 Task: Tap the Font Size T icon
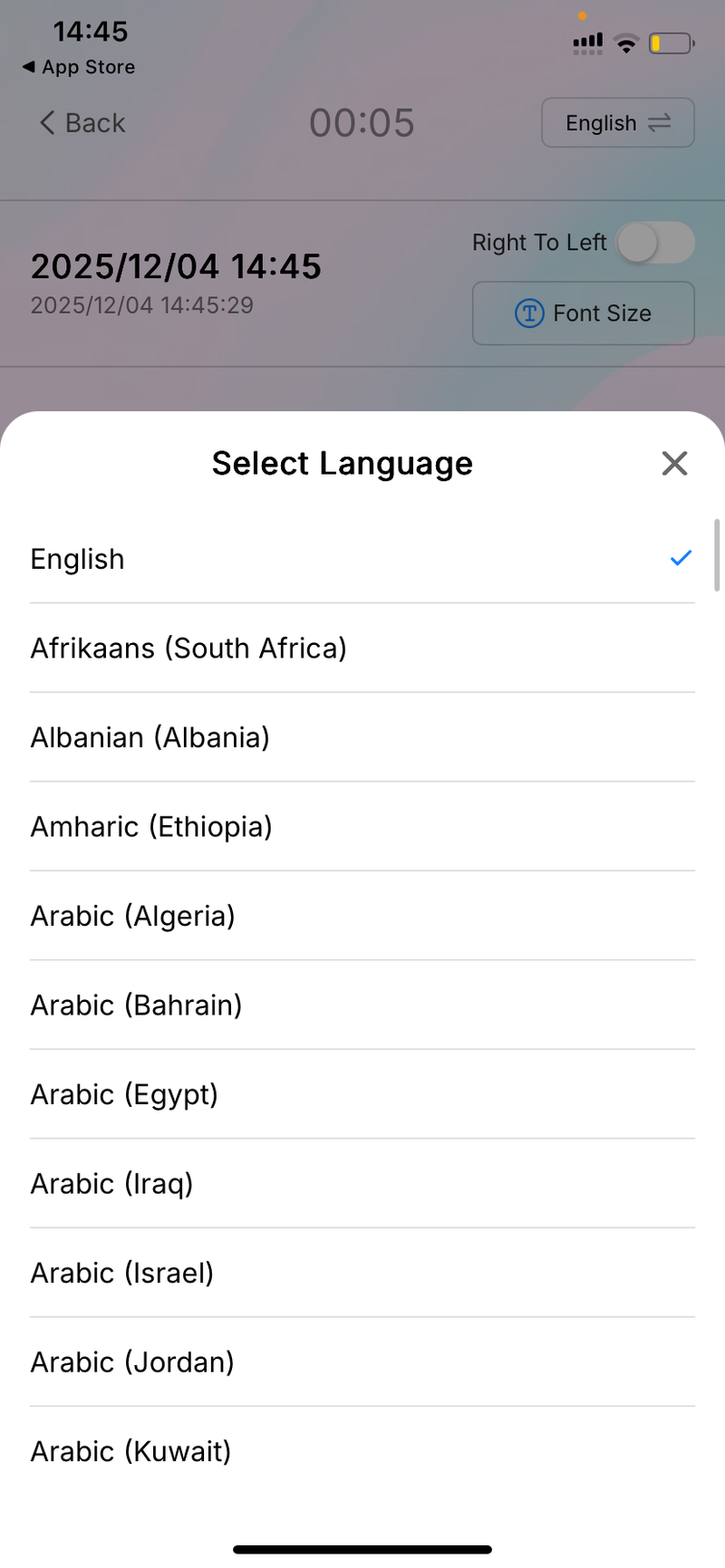click(531, 313)
